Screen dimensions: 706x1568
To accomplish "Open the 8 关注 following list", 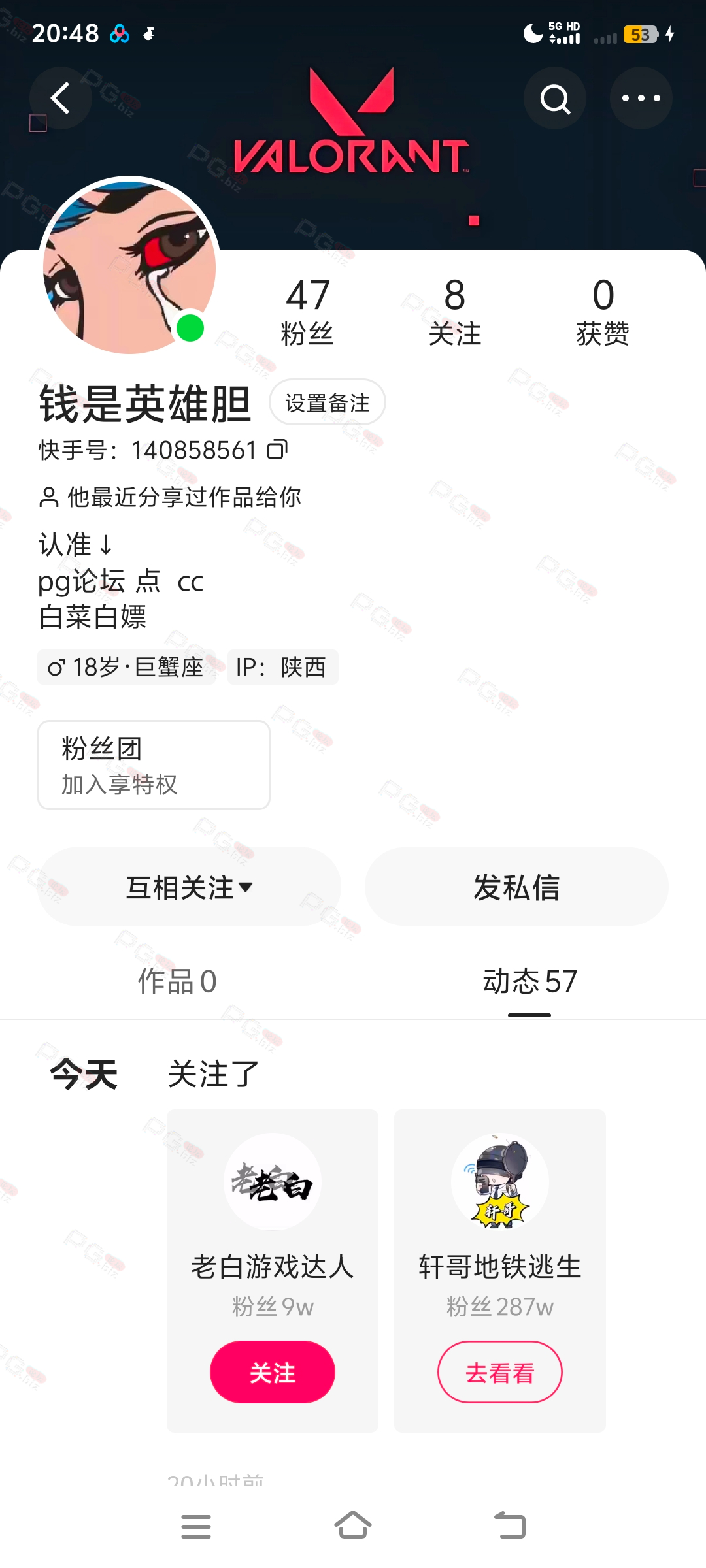I will click(454, 311).
